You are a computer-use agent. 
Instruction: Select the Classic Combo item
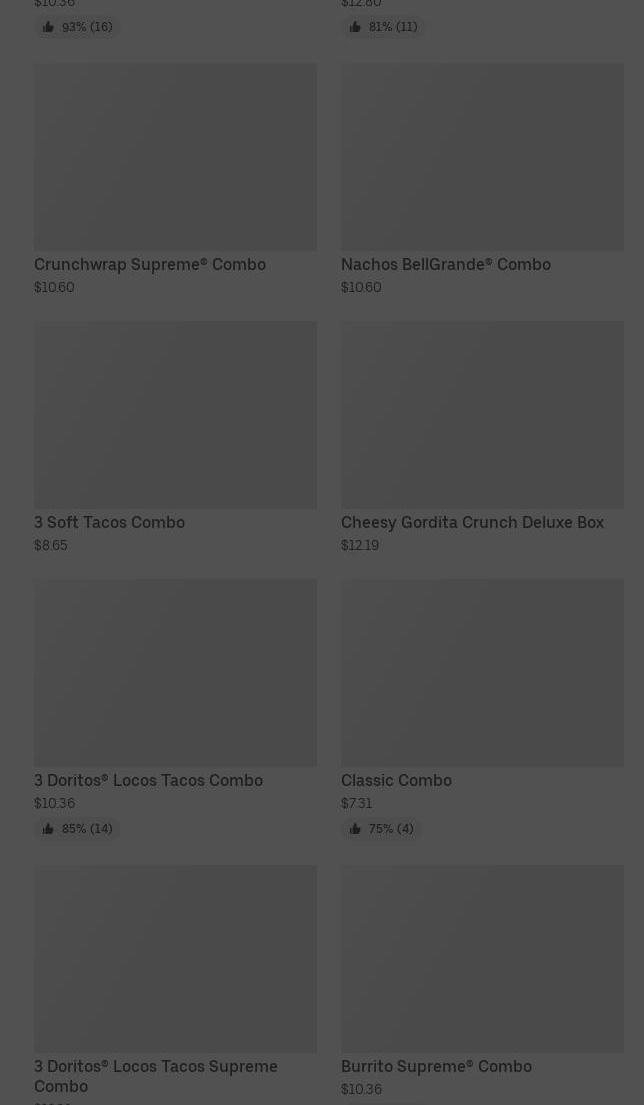tap(482, 709)
